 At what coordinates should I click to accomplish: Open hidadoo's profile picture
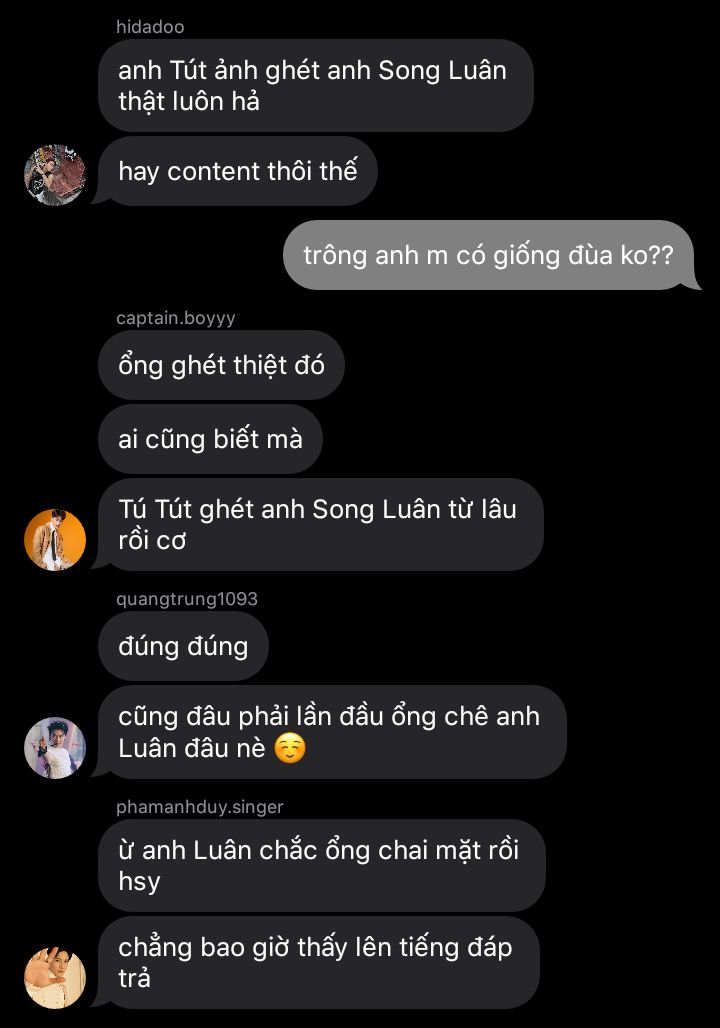pyautogui.click(x=54, y=174)
